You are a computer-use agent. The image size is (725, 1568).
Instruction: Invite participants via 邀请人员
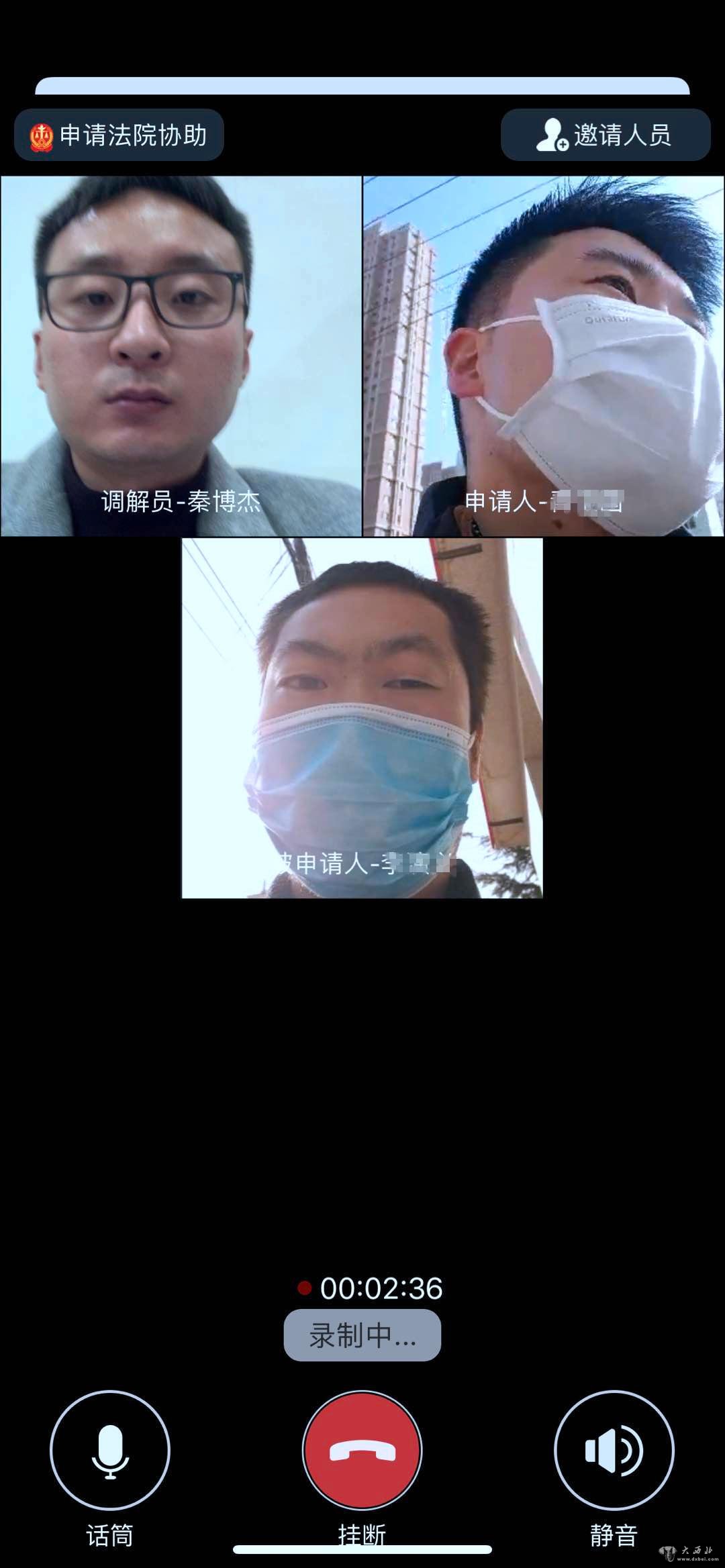pyautogui.click(x=605, y=136)
